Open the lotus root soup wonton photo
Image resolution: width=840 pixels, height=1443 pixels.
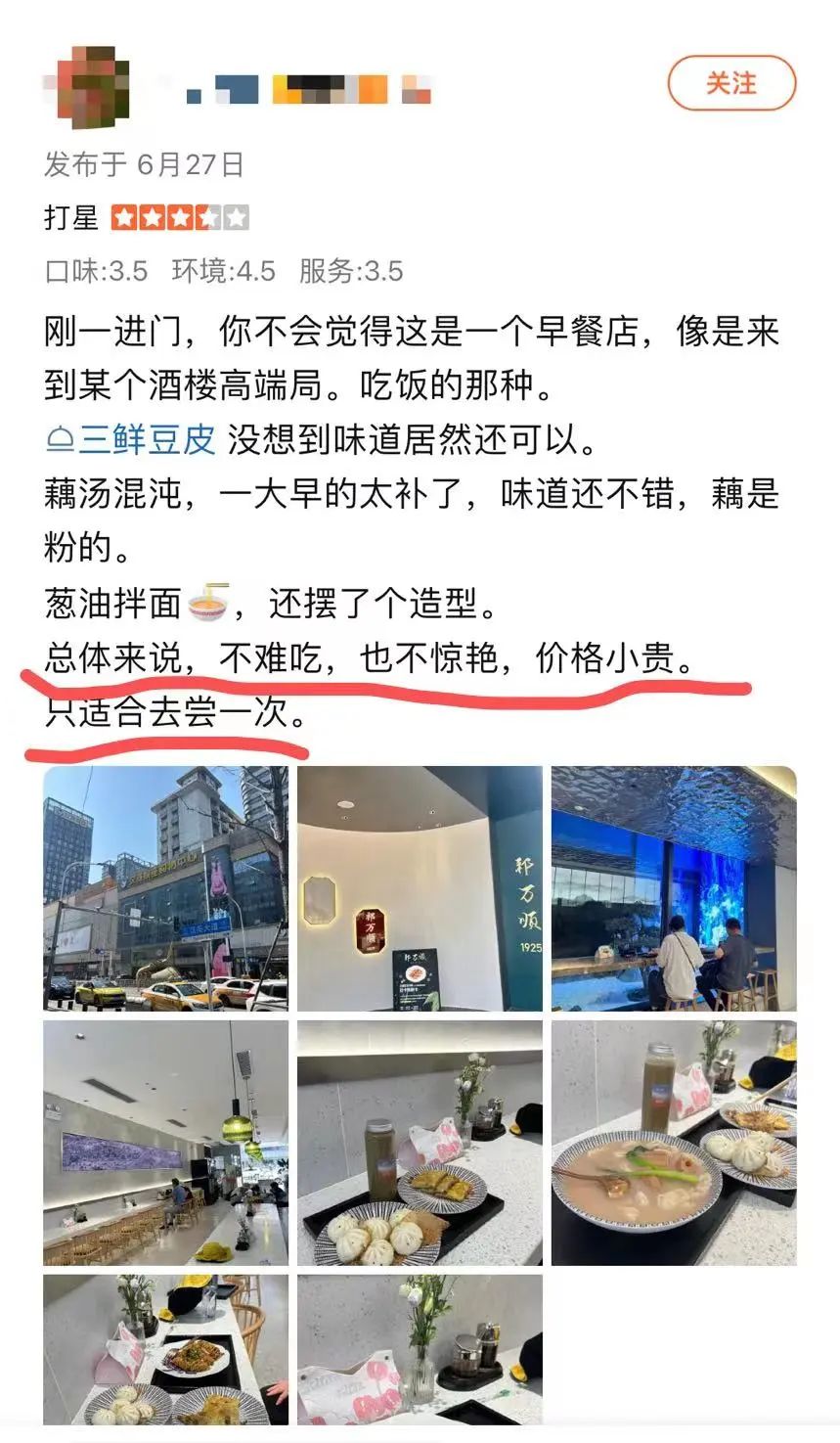674,1143
